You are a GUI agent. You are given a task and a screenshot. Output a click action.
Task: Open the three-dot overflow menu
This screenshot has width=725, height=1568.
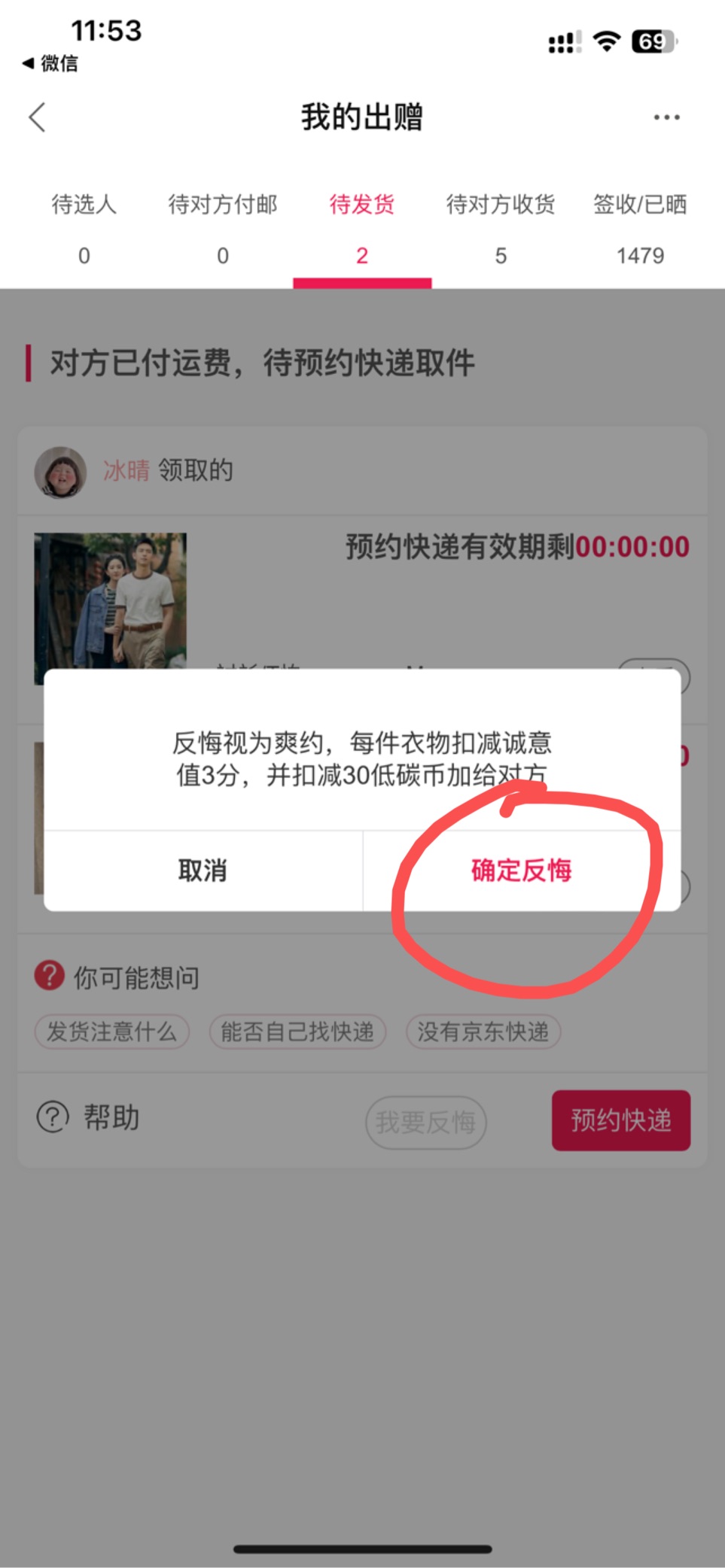pyautogui.click(x=666, y=117)
